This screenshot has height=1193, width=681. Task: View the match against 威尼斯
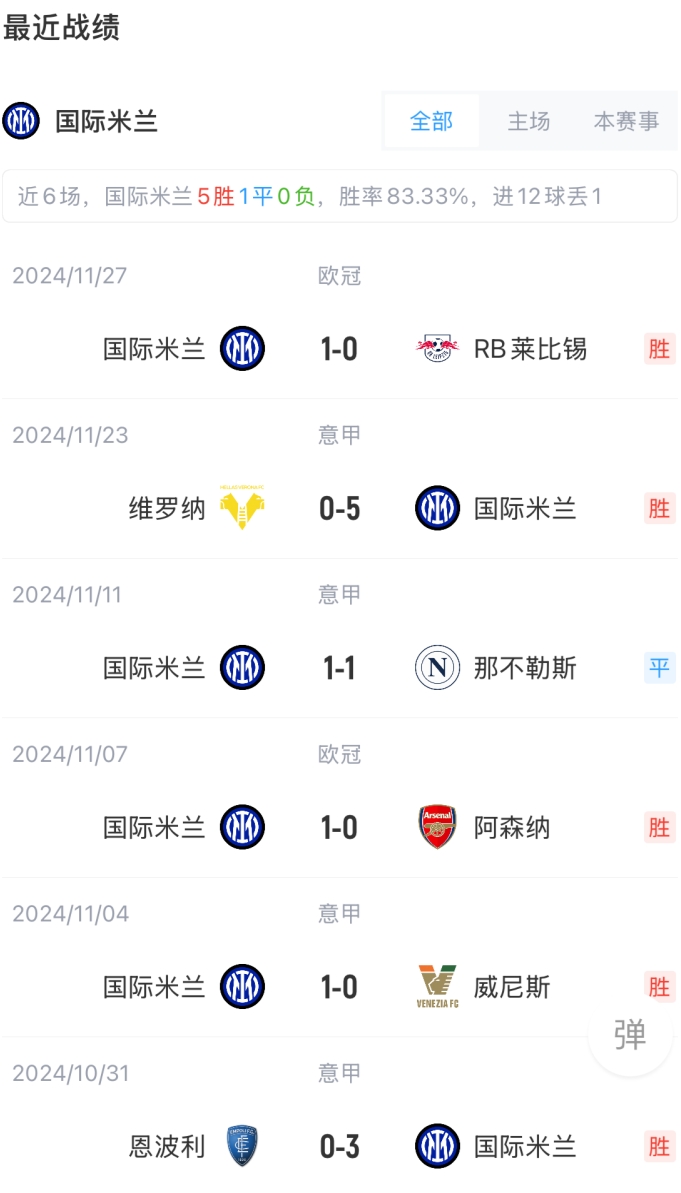click(339, 988)
